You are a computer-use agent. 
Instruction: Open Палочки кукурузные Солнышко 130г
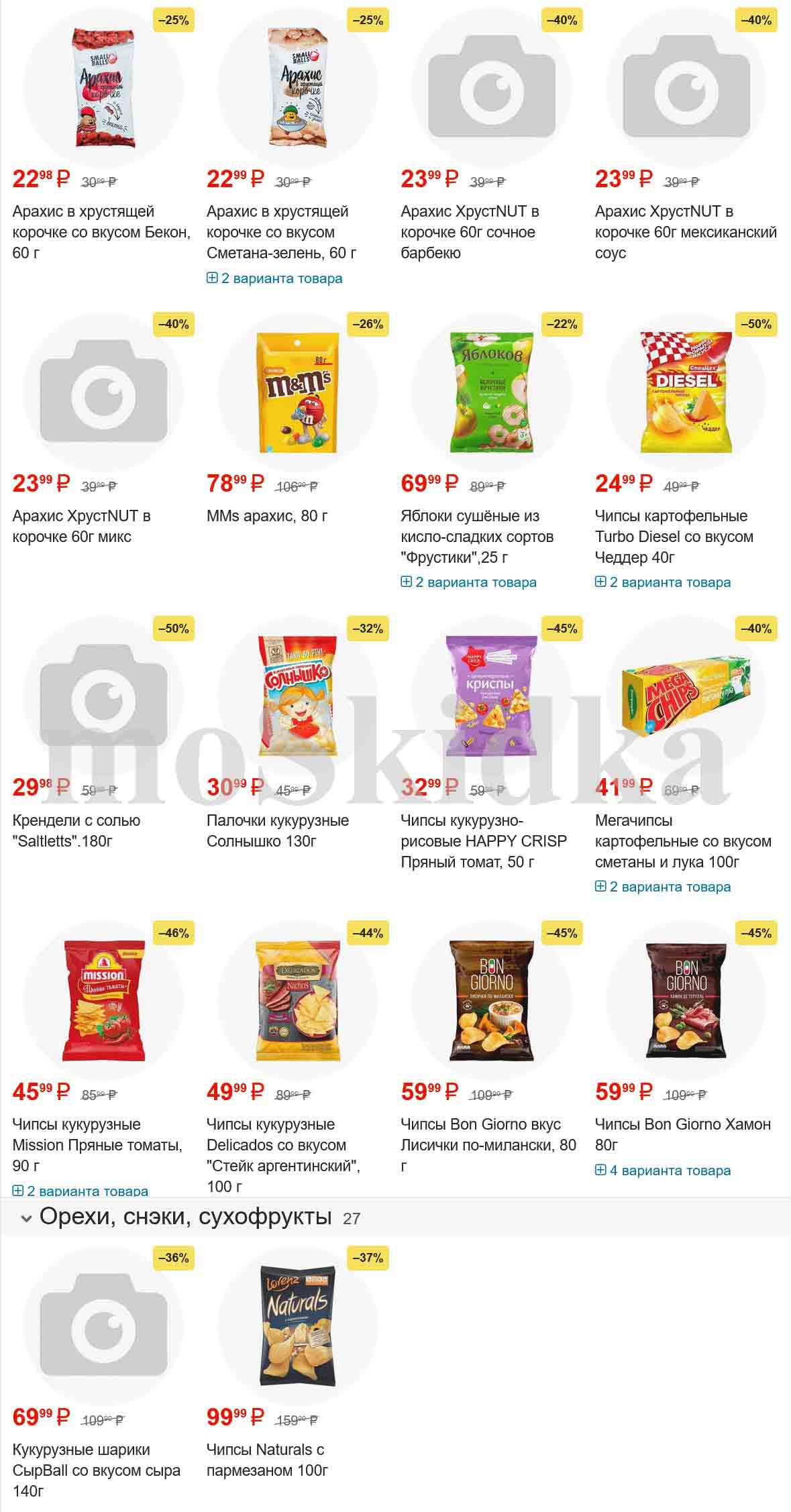coord(277,830)
